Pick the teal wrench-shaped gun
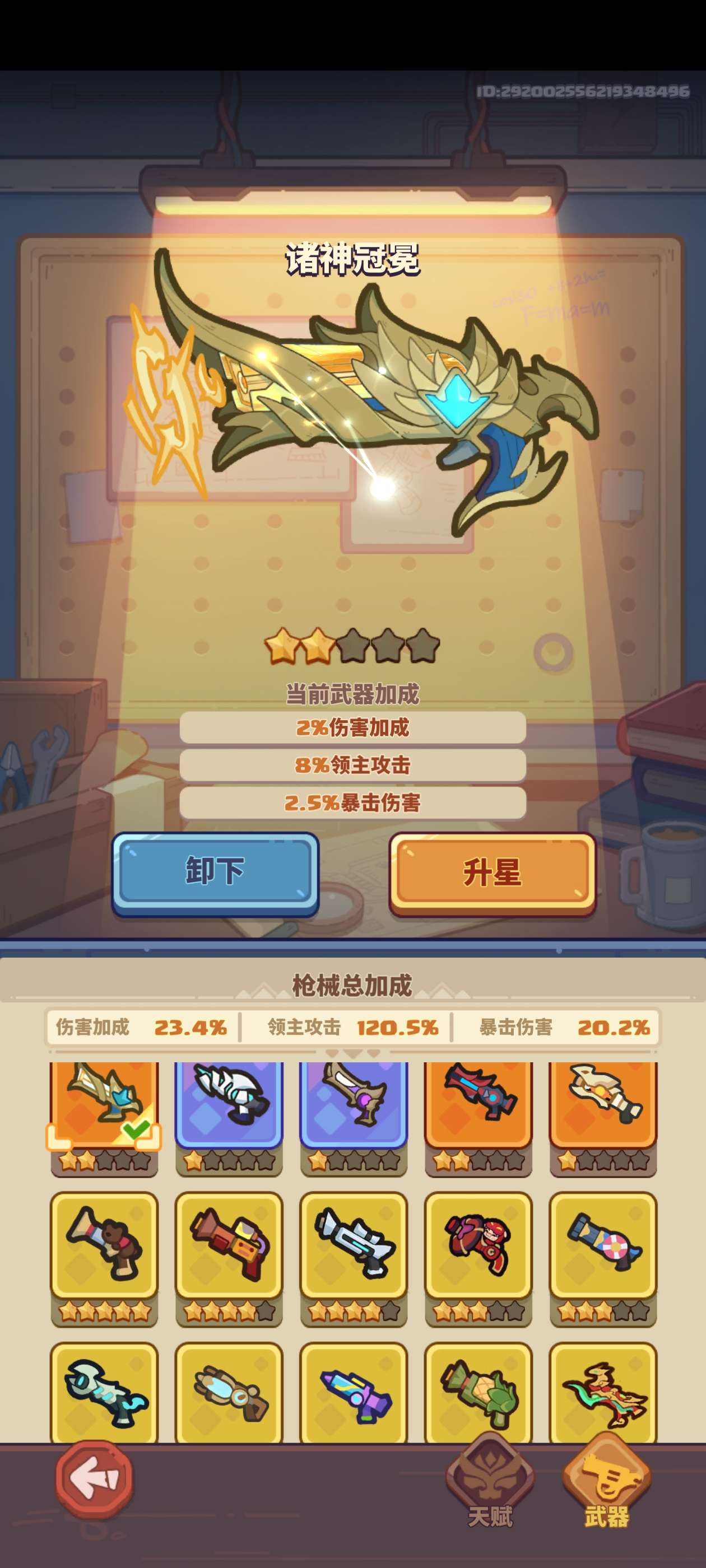This screenshot has height=1568, width=706. point(104,1394)
